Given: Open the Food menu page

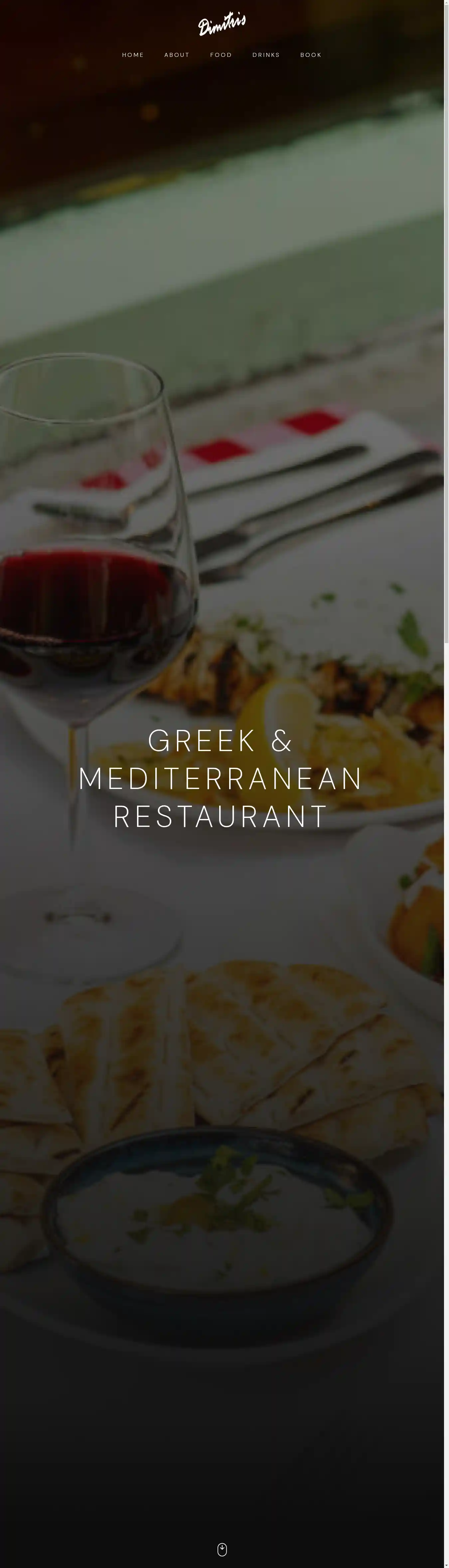Looking at the screenshot, I should coord(221,55).
